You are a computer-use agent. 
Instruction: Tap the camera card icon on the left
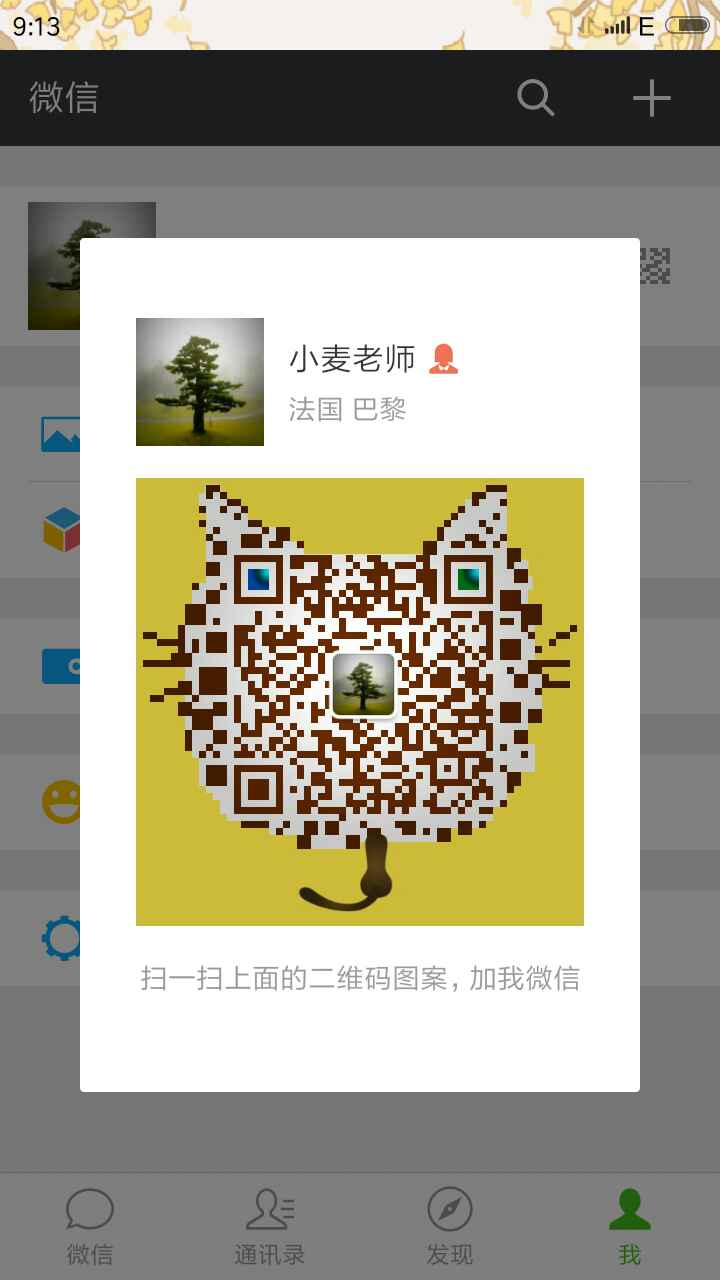(x=60, y=665)
